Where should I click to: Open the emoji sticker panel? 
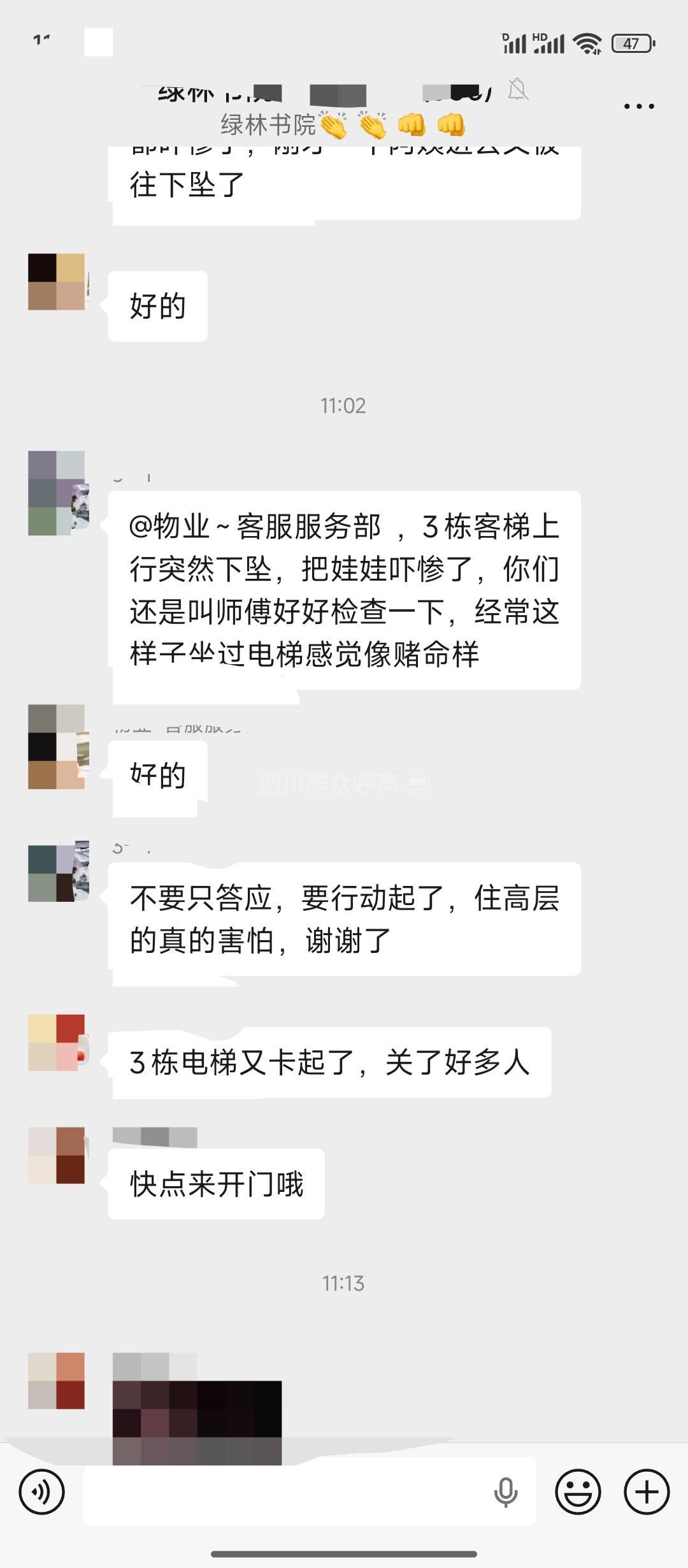(x=578, y=1492)
